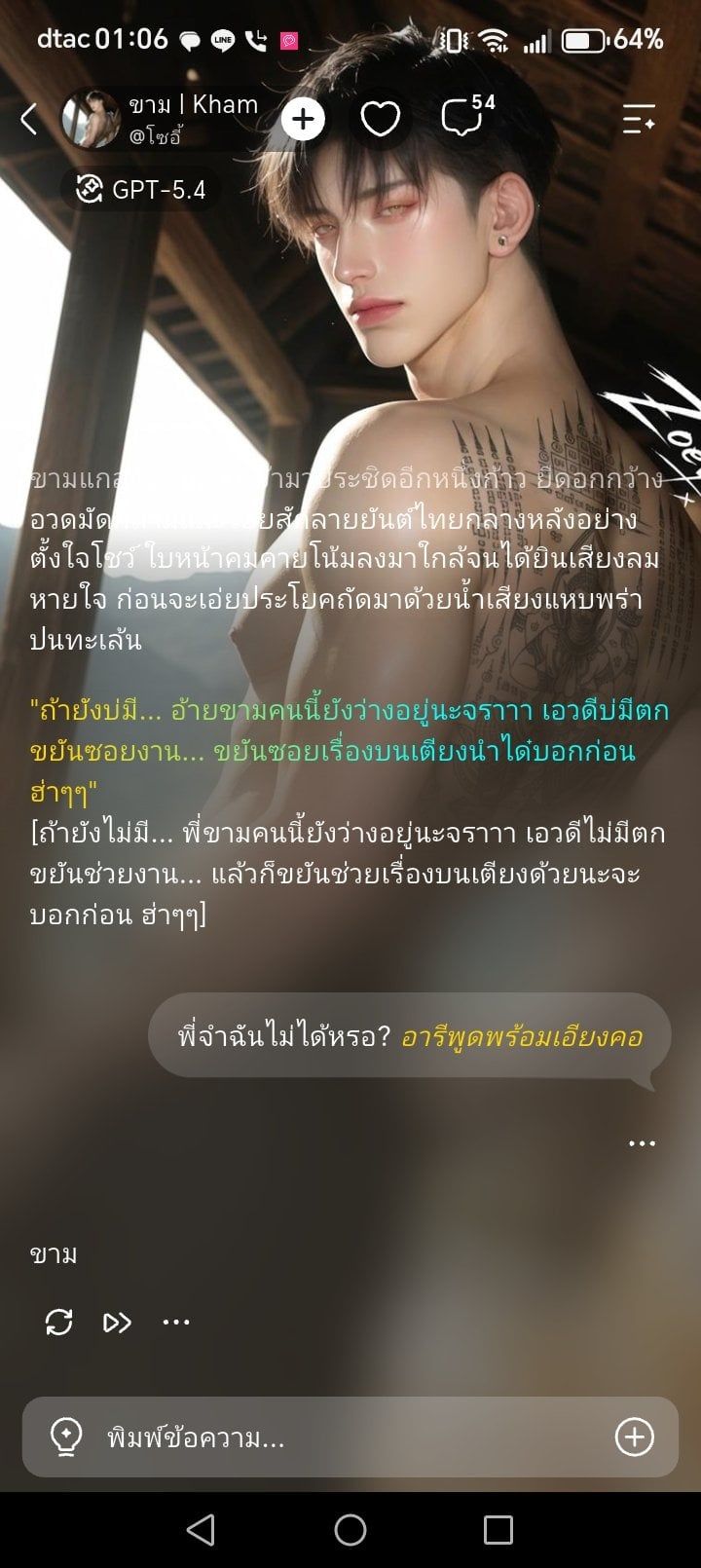
Task: Tap the system home button
Action: point(350,1530)
